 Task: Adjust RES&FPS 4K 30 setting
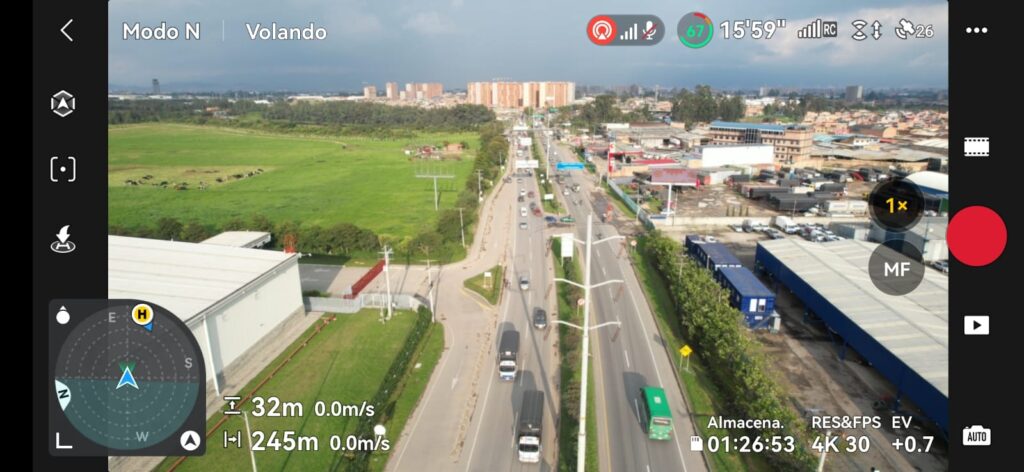[845, 434]
